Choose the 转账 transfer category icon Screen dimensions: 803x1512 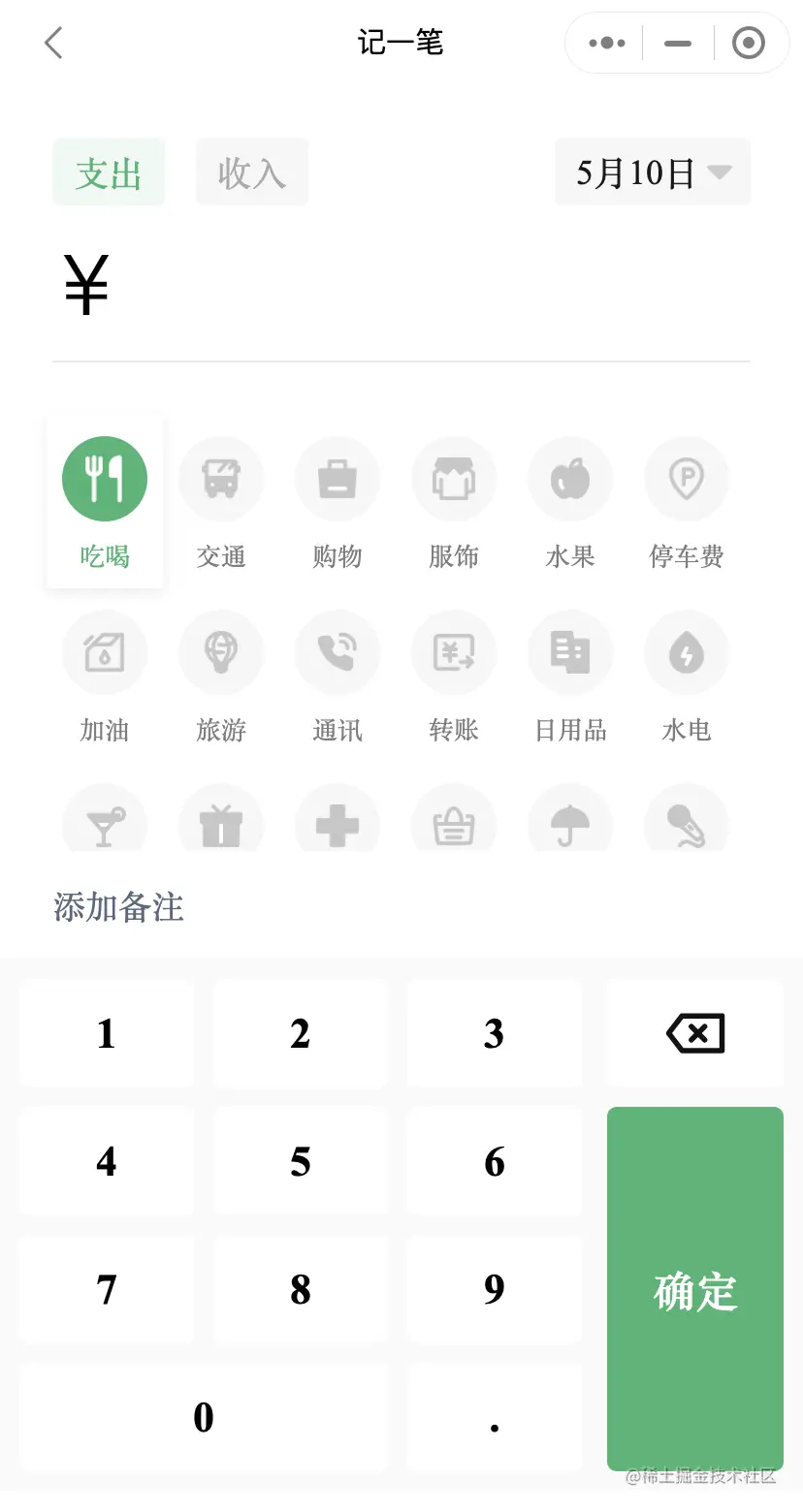(x=454, y=652)
